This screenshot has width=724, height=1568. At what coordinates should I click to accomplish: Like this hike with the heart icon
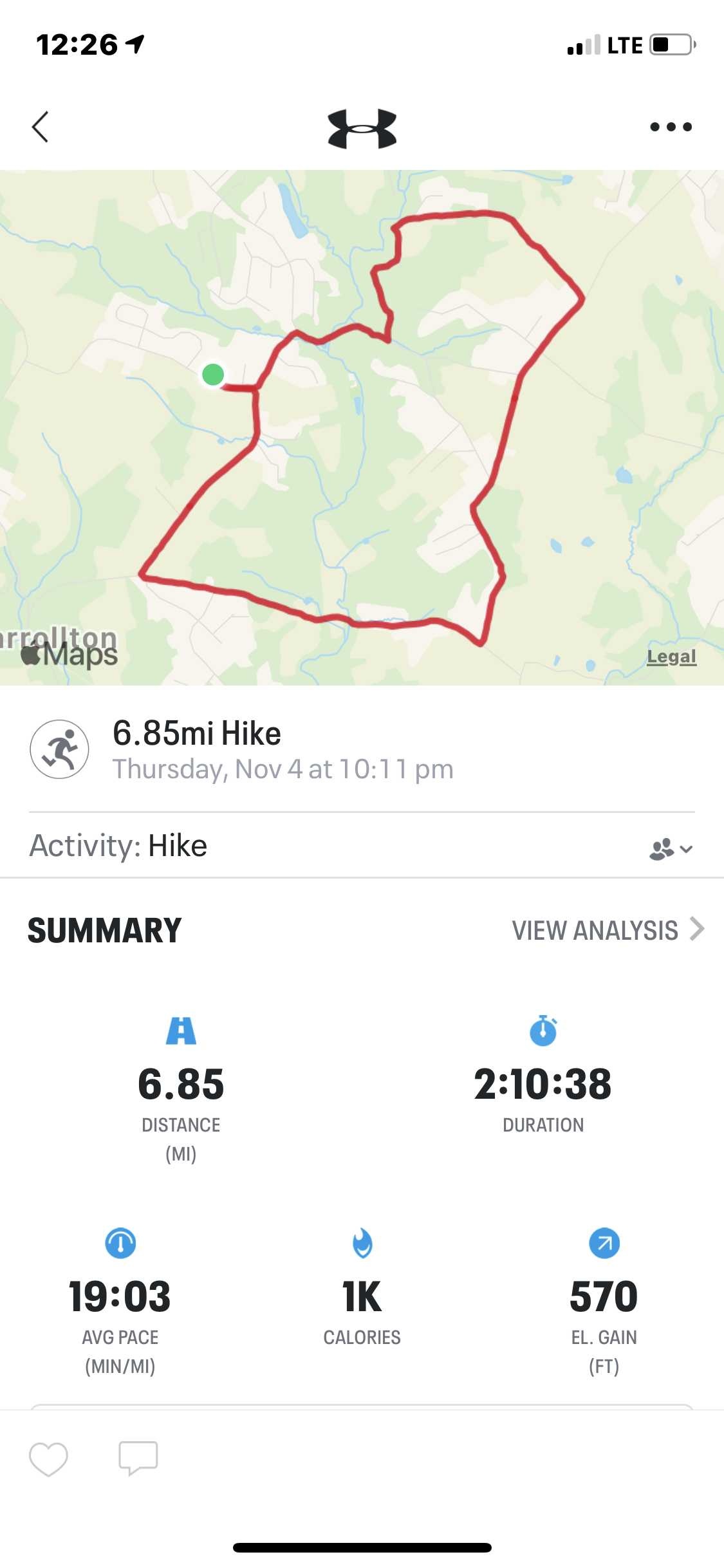[x=48, y=1459]
